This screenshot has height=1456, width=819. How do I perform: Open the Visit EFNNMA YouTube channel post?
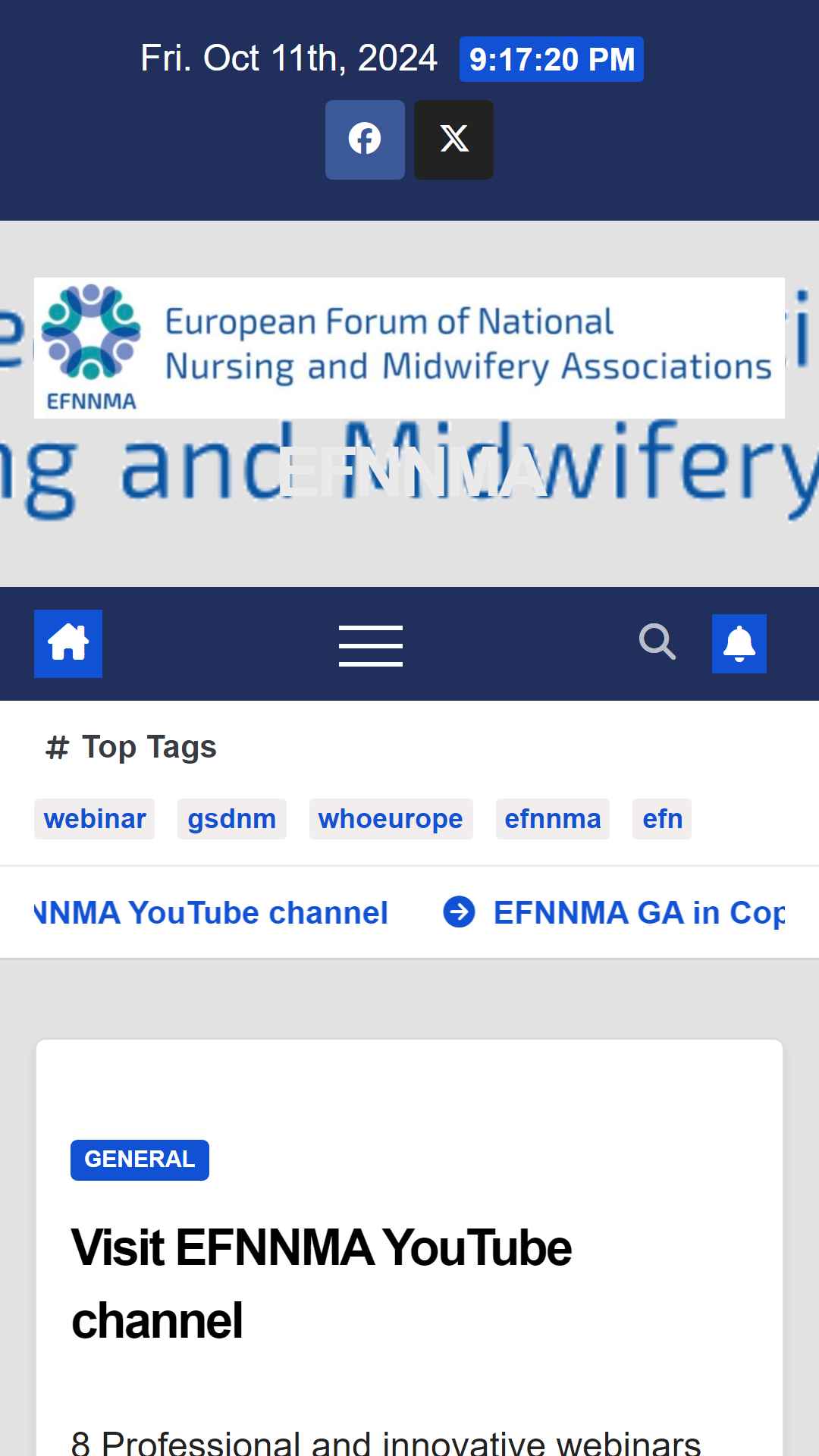click(322, 1284)
